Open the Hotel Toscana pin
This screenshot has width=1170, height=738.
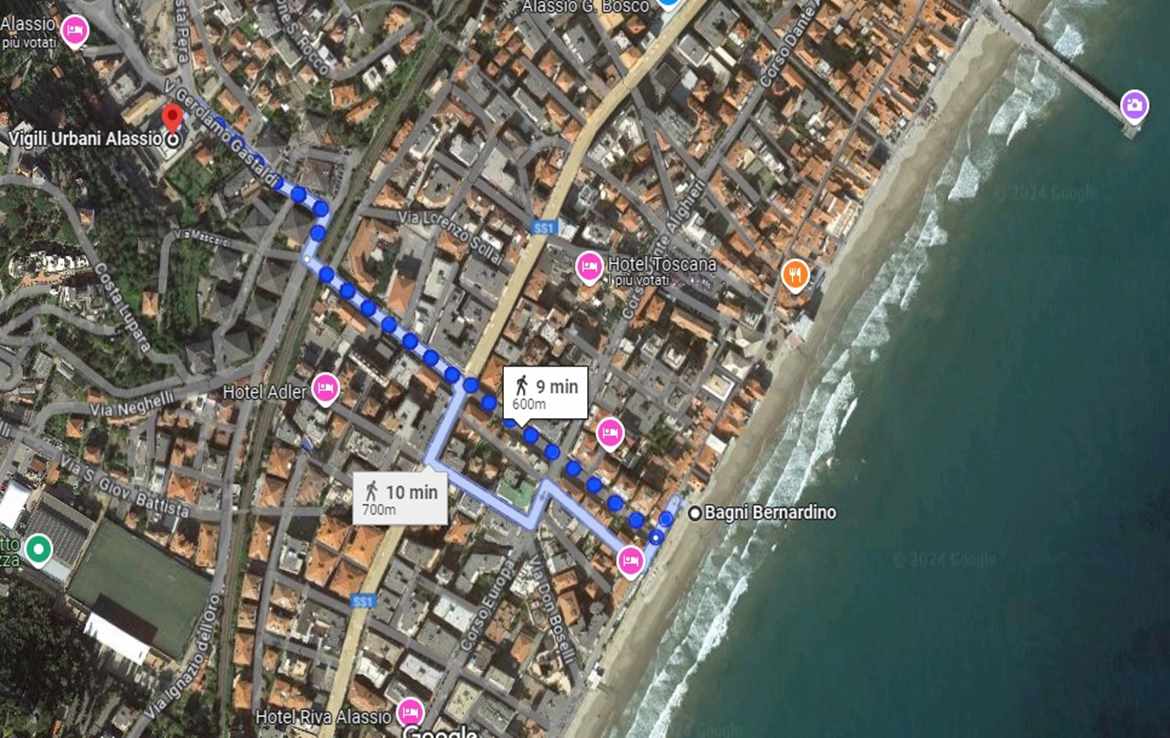589,266
